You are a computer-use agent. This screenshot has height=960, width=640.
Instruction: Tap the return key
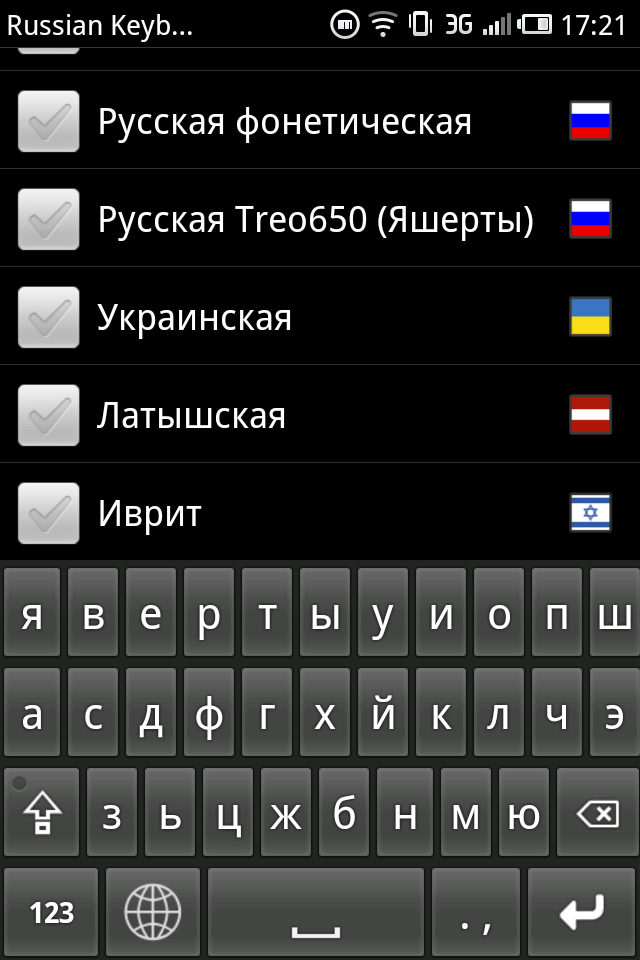[x=582, y=911]
